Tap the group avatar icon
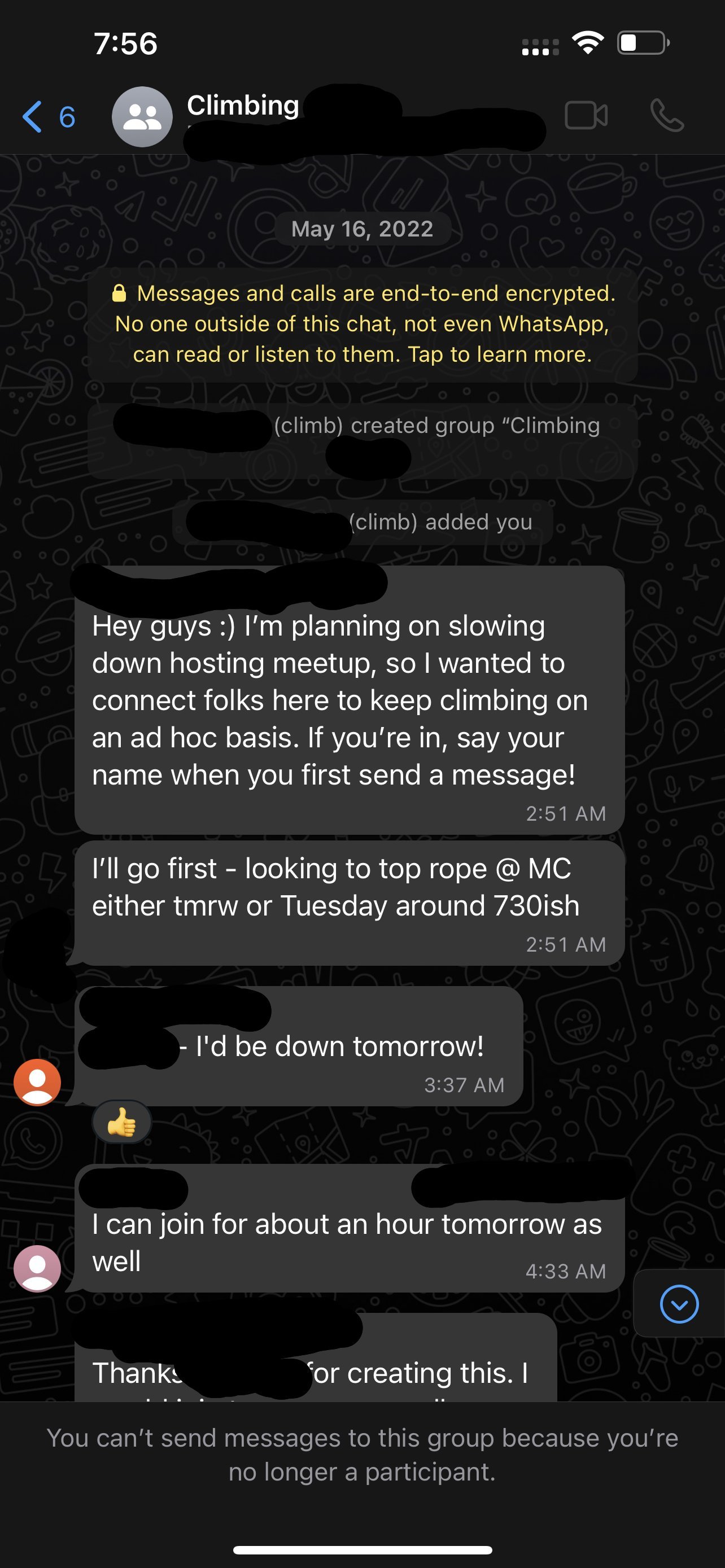Screen dimensions: 725x1568 coord(142,116)
